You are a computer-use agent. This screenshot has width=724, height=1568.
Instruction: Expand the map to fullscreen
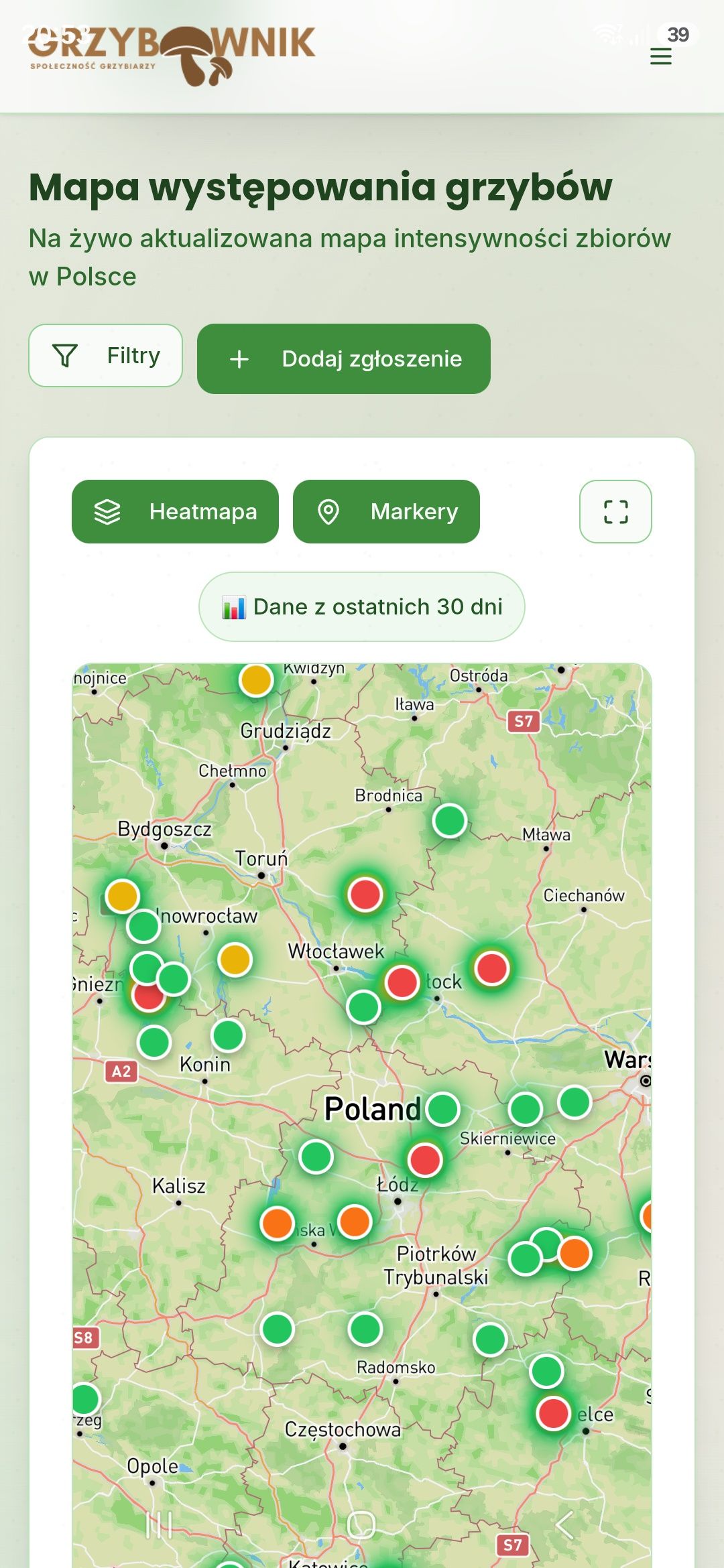pyautogui.click(x=615, y=511)
